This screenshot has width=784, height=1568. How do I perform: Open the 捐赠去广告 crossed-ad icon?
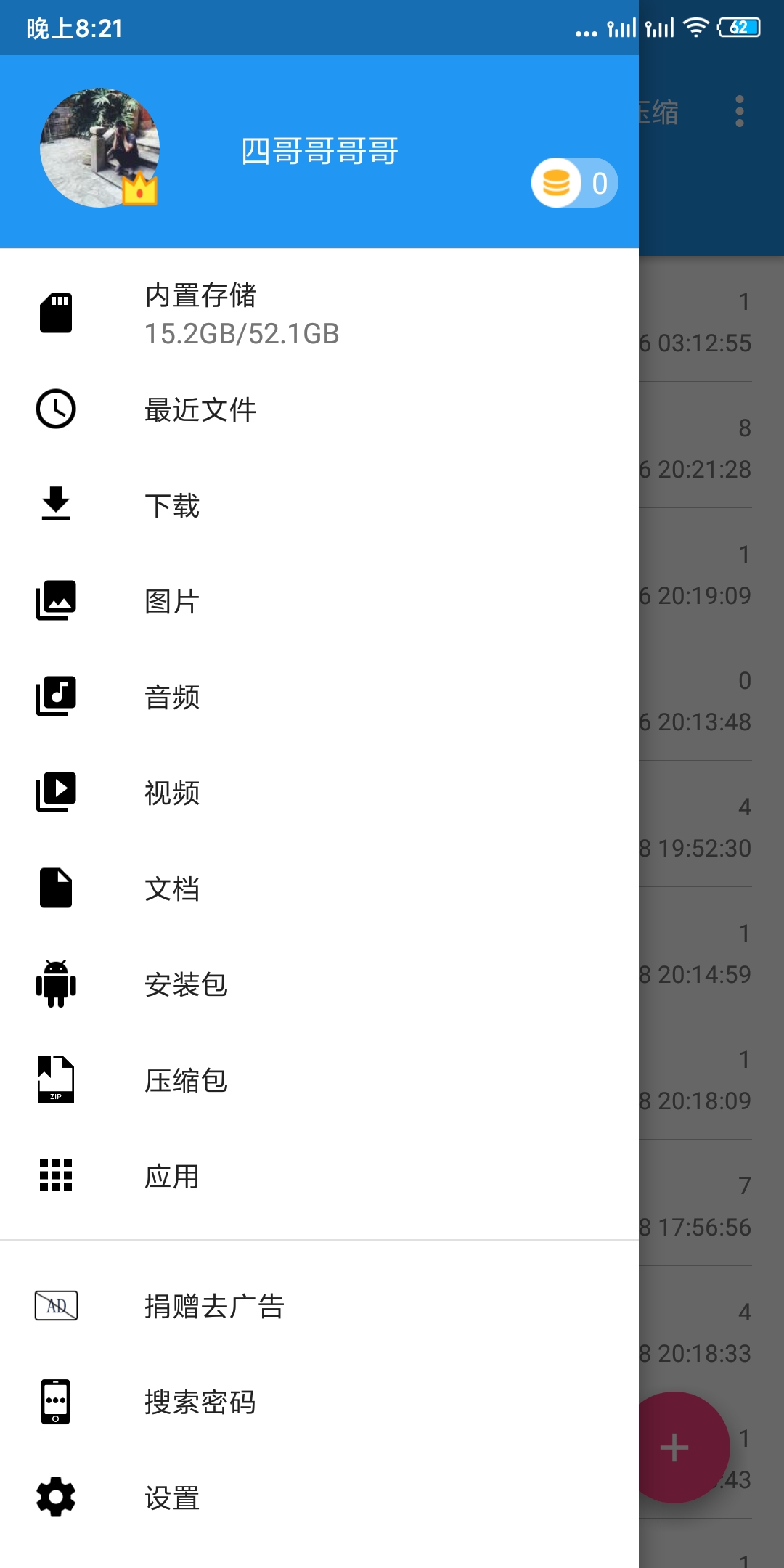tap(56, 1307)
